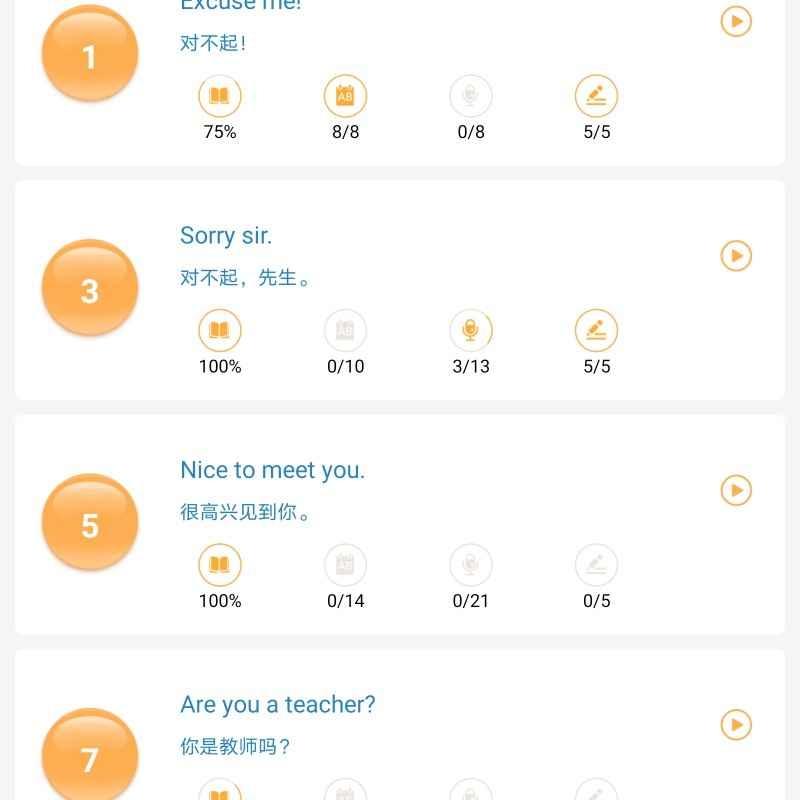Start speaking practice showing 3/13

click(x=471, y=330)
